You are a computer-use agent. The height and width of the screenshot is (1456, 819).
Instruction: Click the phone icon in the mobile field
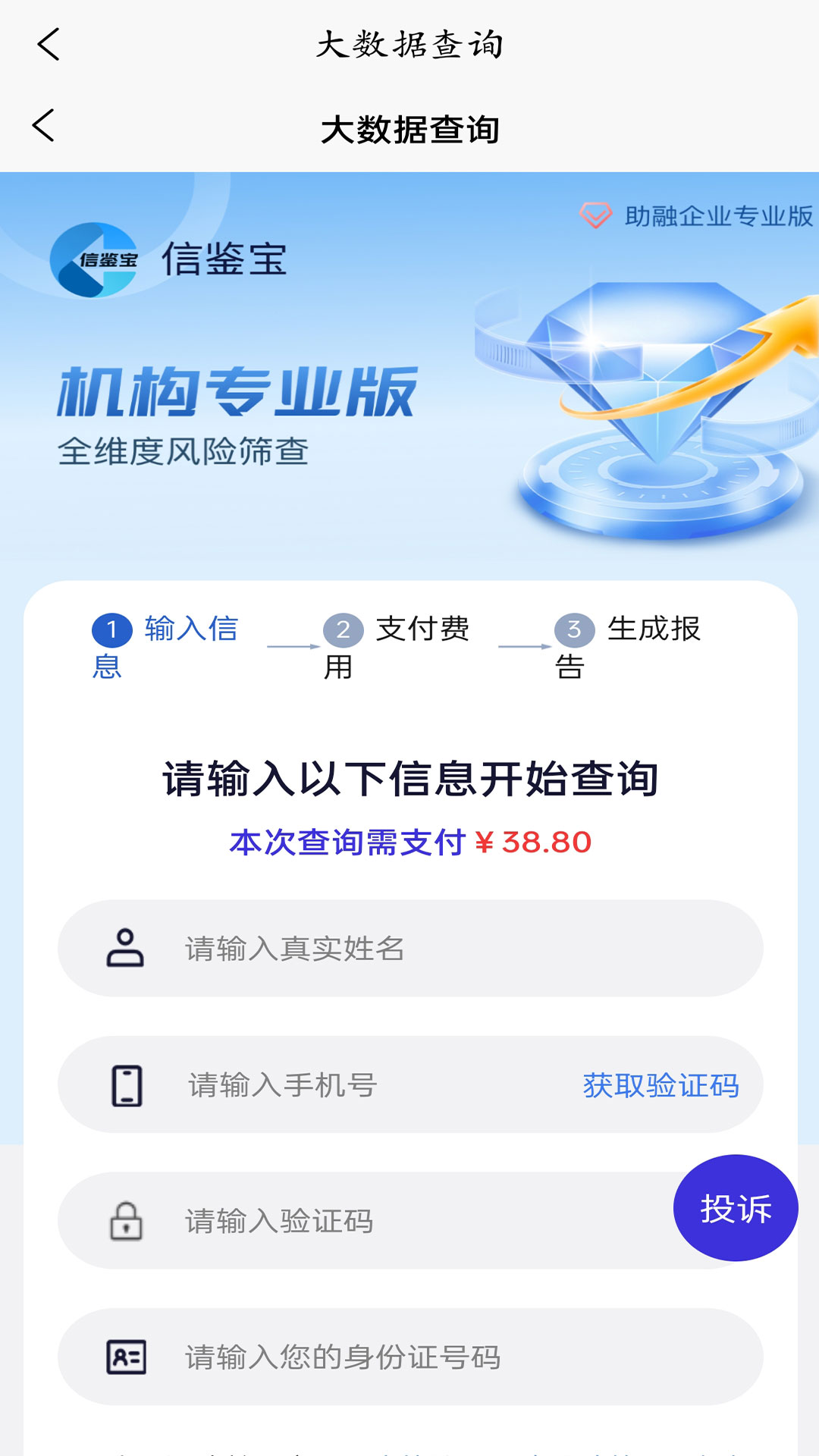point(127,1084)
